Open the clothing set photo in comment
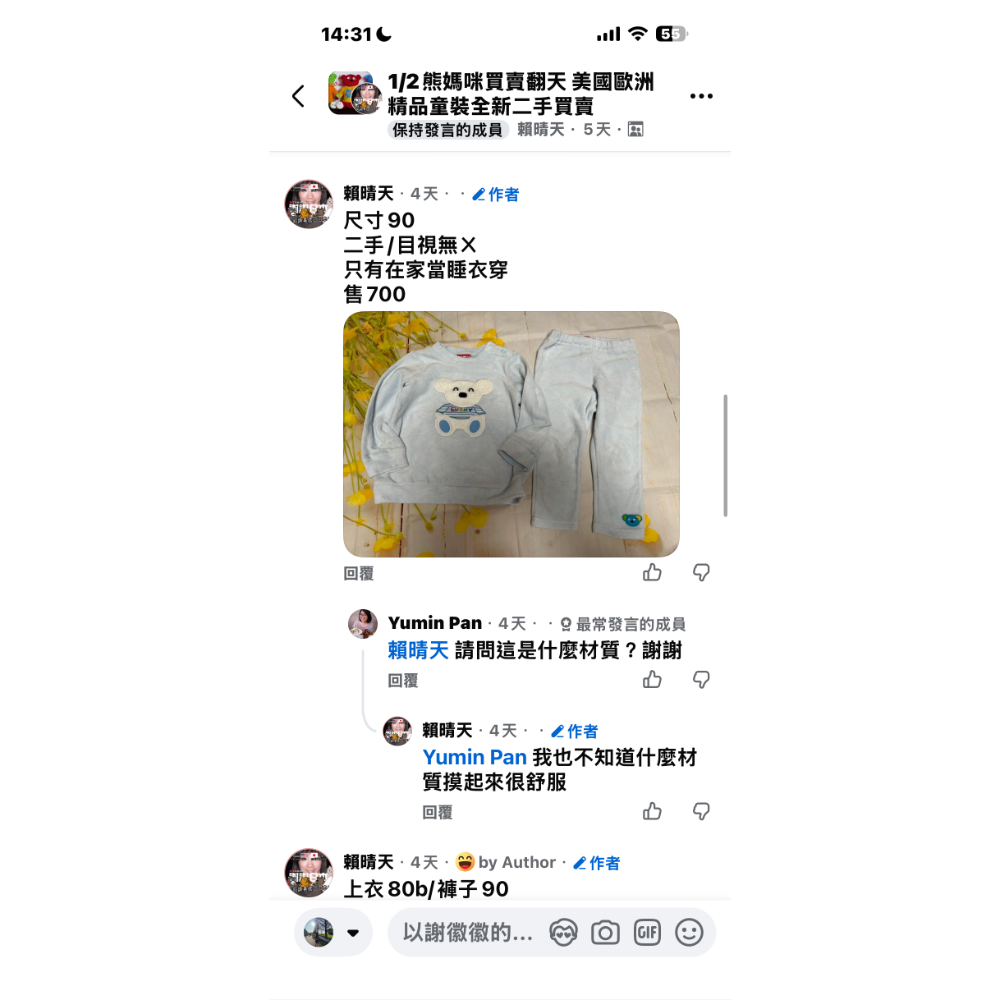The image size is (1000, 1000). tap(511, 434)
